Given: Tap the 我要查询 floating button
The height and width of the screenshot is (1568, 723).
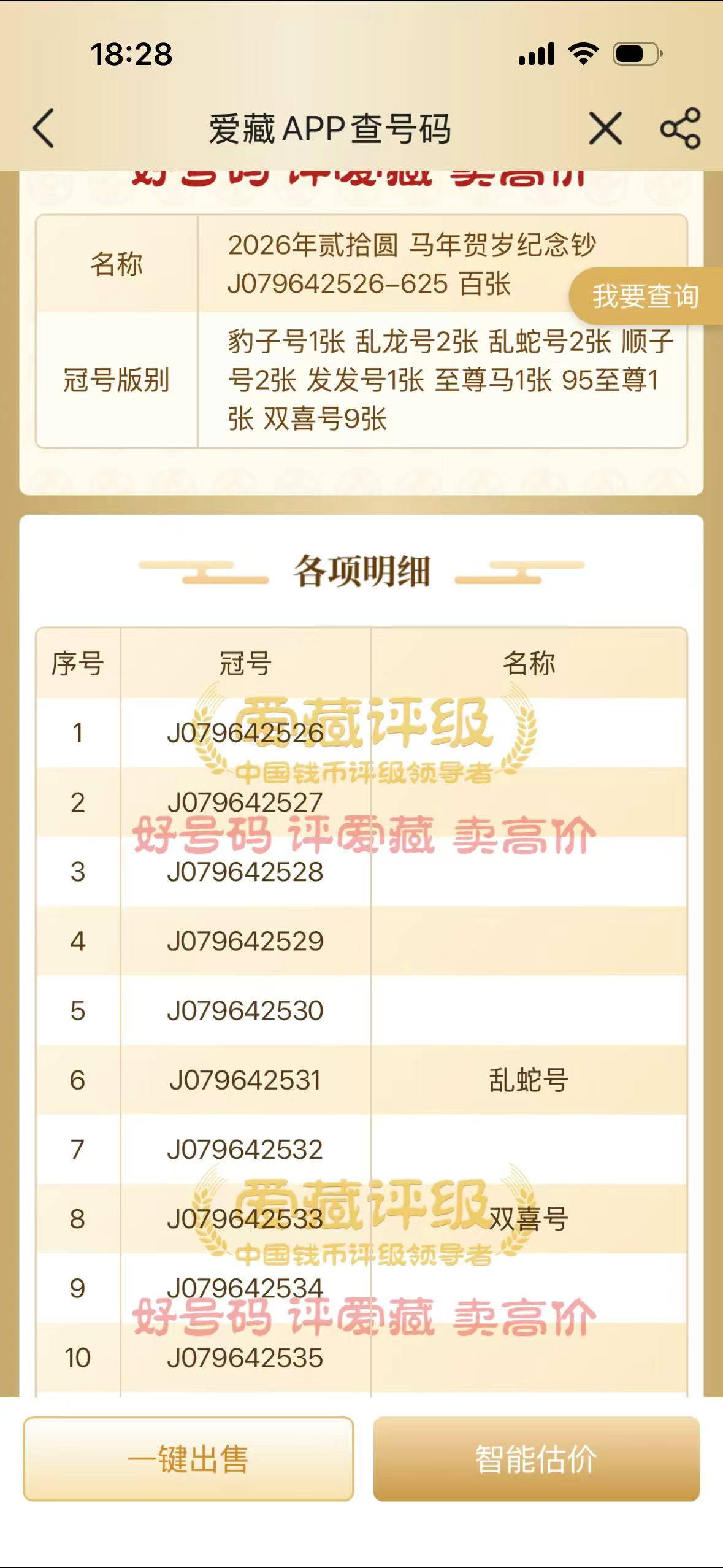Looking at the screenshot, I should 645,296.
